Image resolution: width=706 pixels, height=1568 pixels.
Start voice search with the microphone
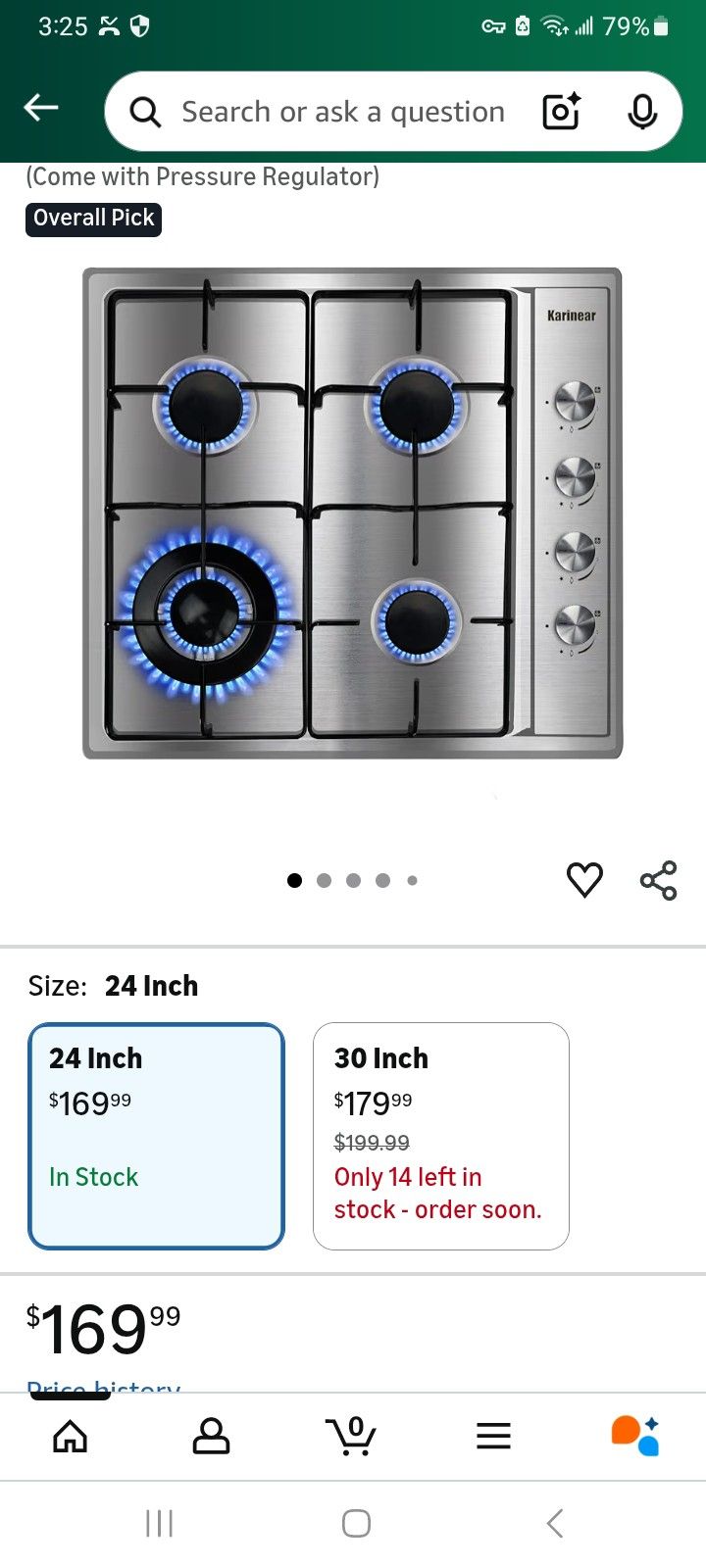(x=642, y=112)
